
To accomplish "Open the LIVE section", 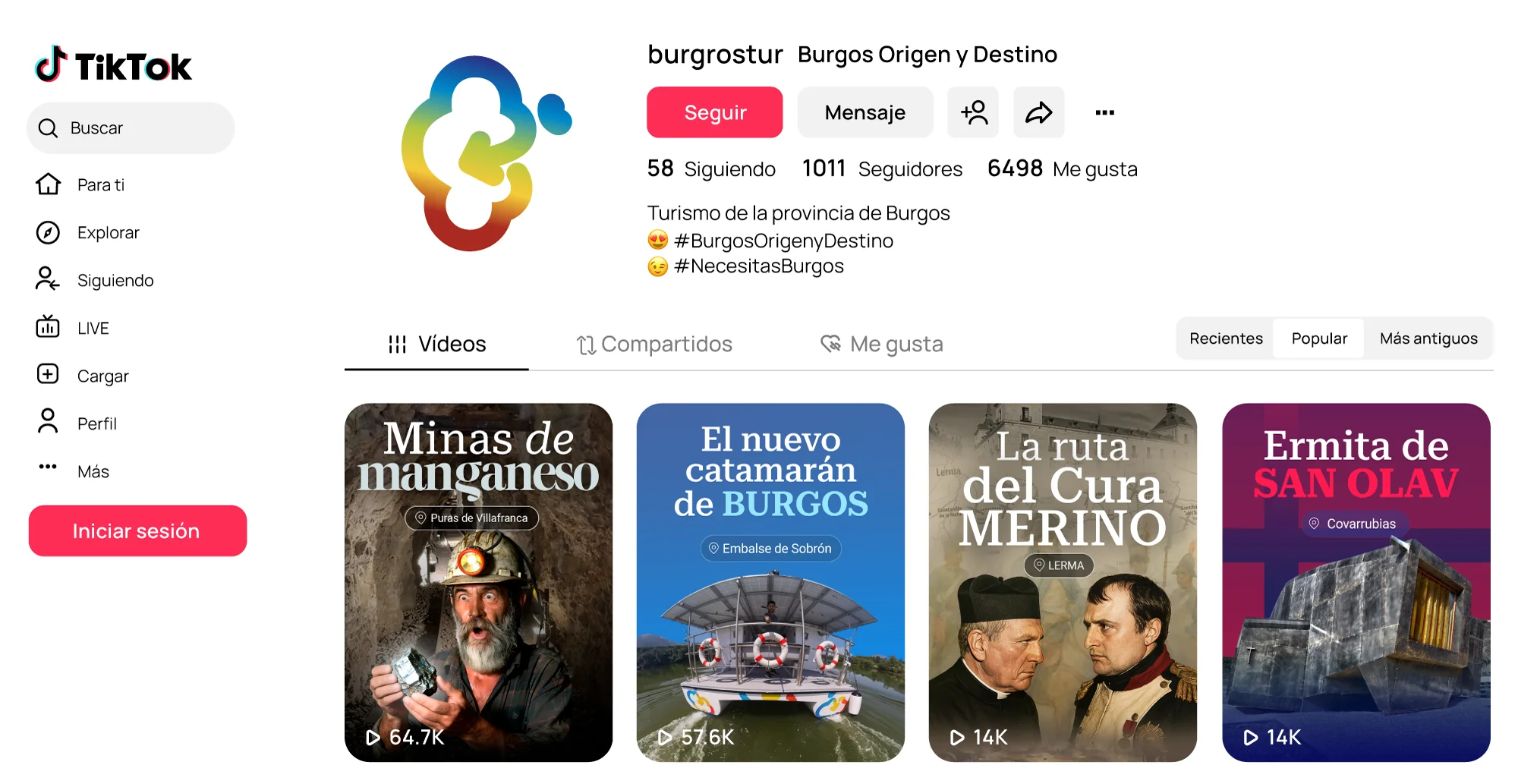I will (x=93, y=328).
